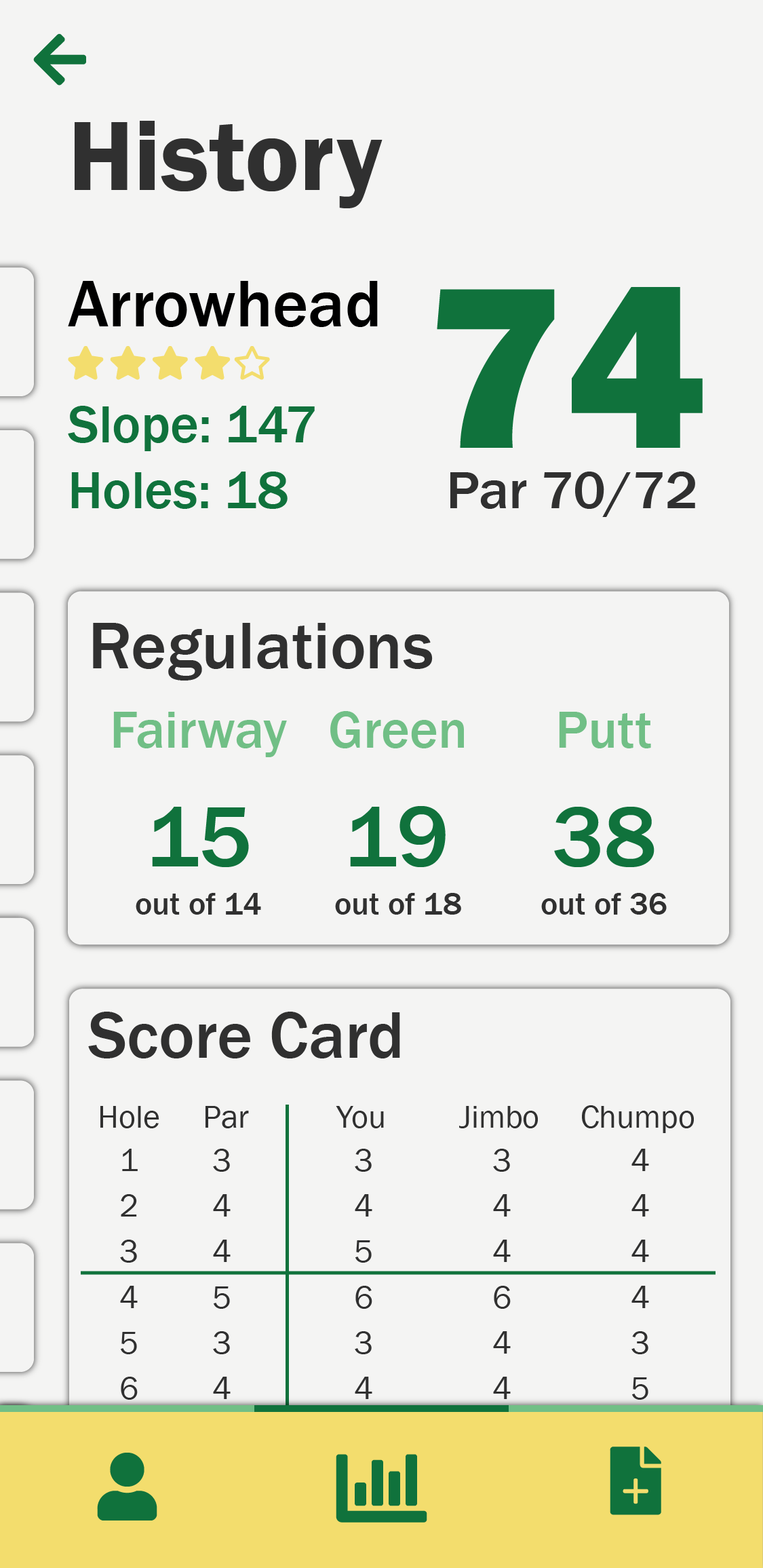Viewport: 763px width, 1568px height.
Task: Go back with the green arrow
Action: [60, 60]
